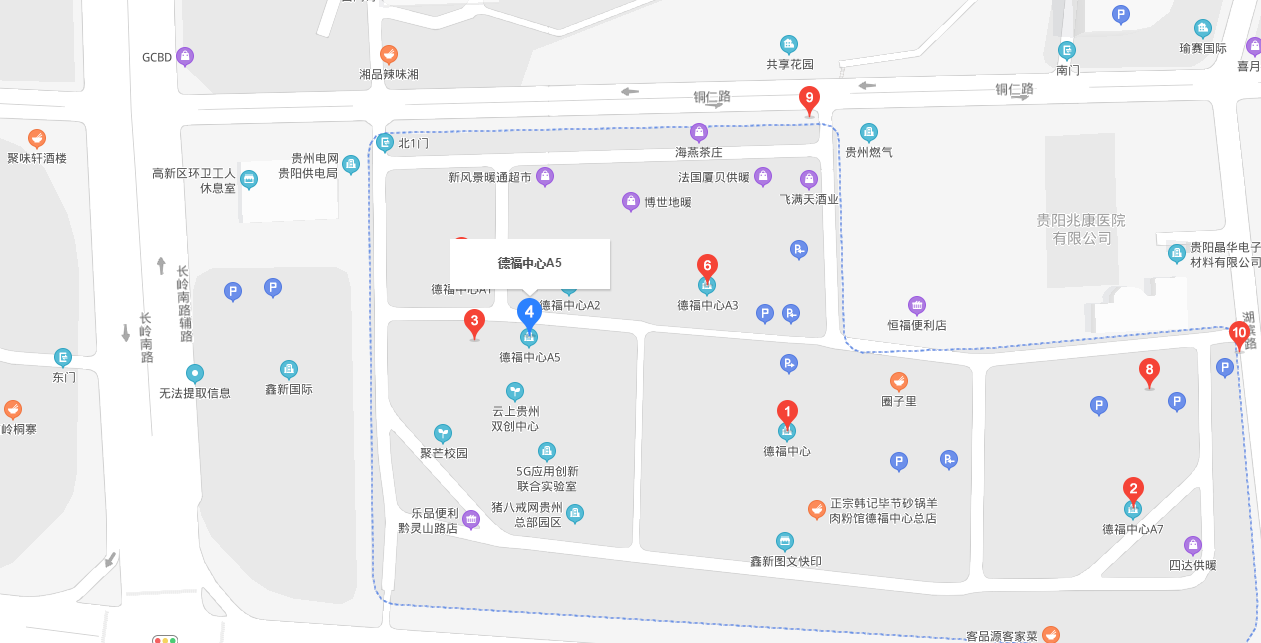Tap the 湘品辣味湘 restaurant icon
The height and width of the screenshot is (643, 1261).
click(x=389, y=54)
